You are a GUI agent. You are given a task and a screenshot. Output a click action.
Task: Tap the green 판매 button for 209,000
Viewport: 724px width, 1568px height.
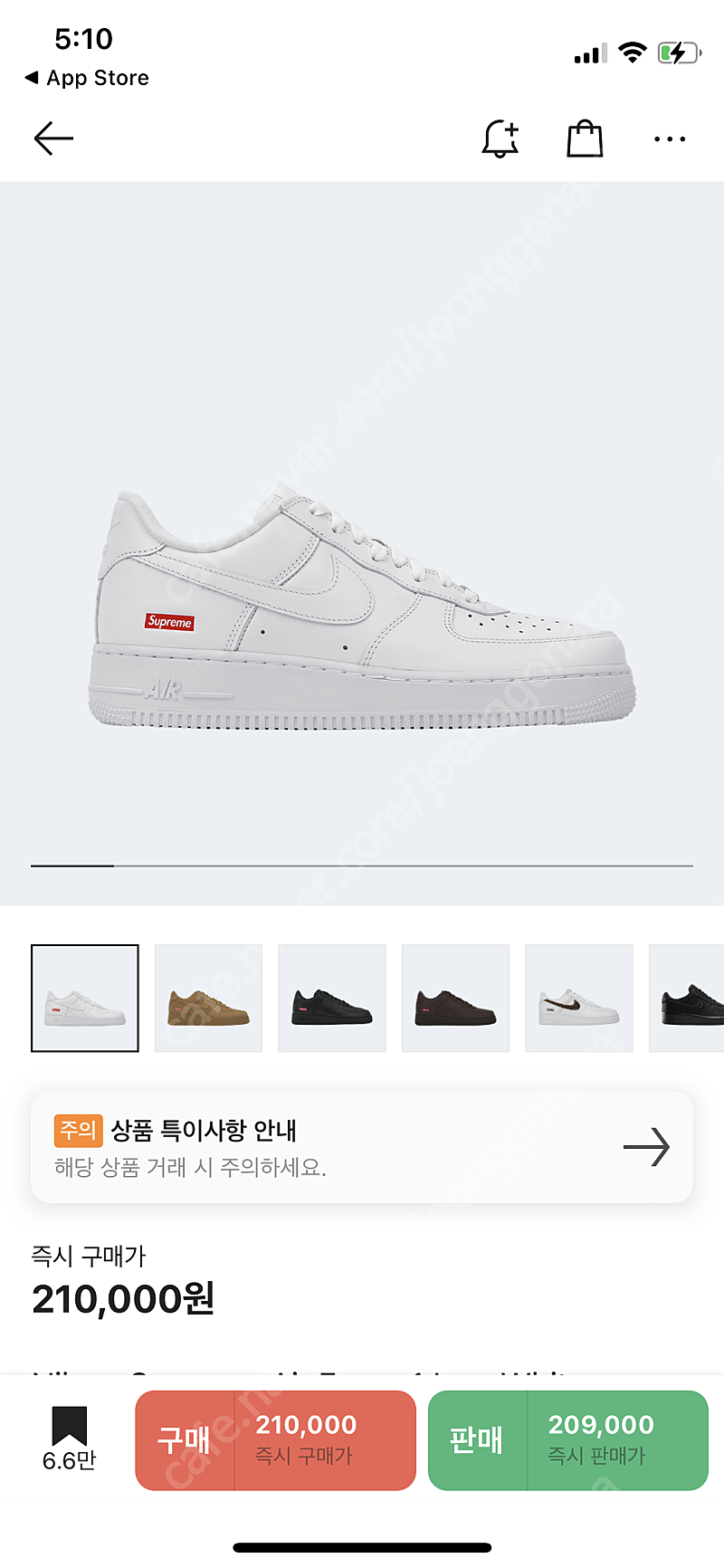pyautogui.click(x=567, y=1439)
